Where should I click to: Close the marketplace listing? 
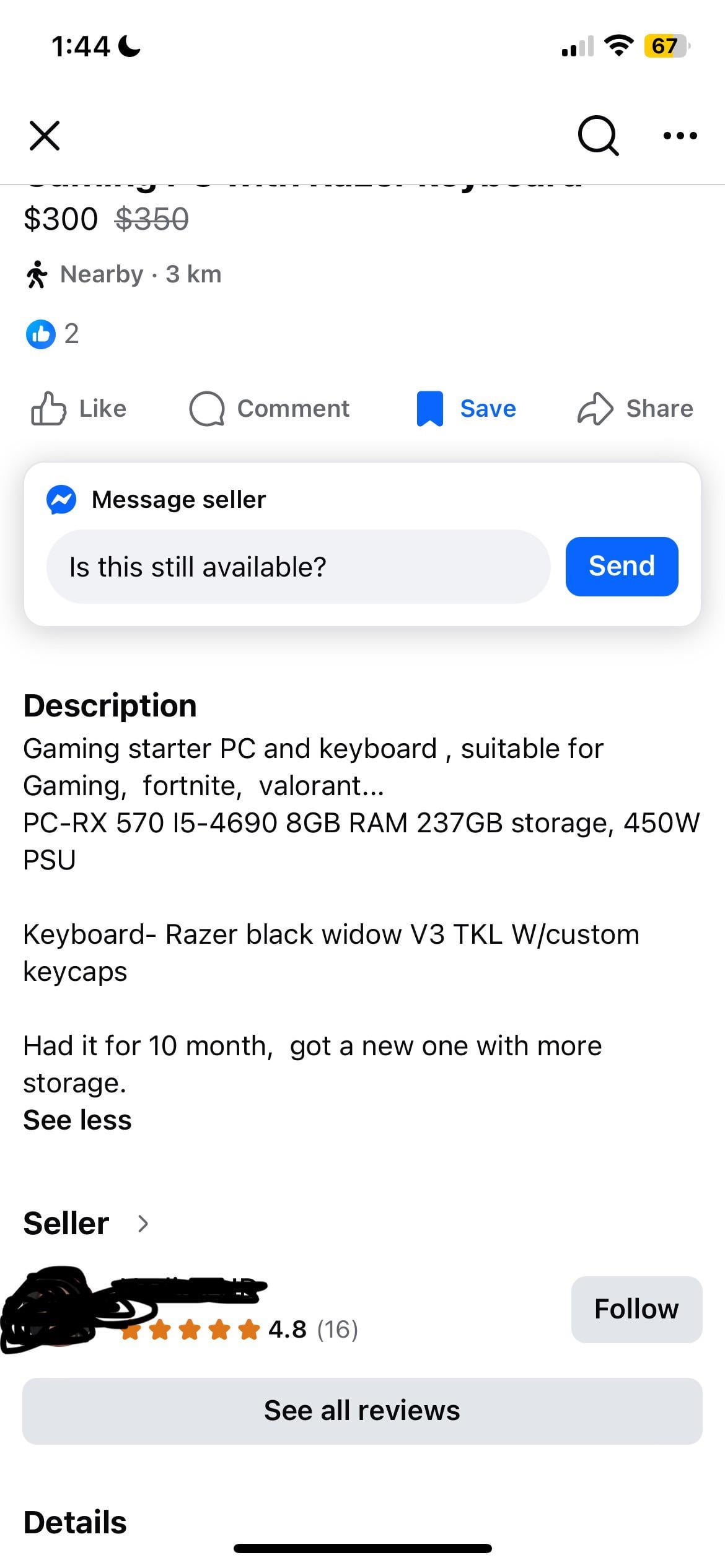[45, 136]
